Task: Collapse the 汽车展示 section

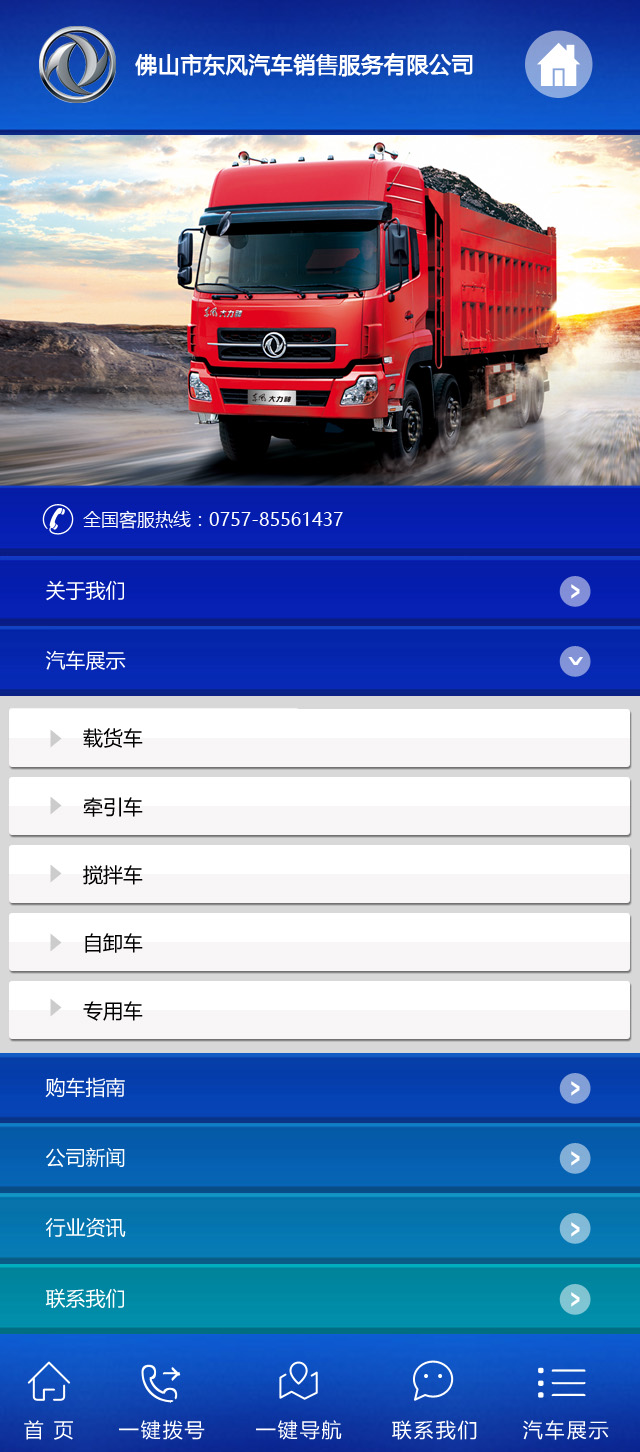Action: click(x=319, y=661)
